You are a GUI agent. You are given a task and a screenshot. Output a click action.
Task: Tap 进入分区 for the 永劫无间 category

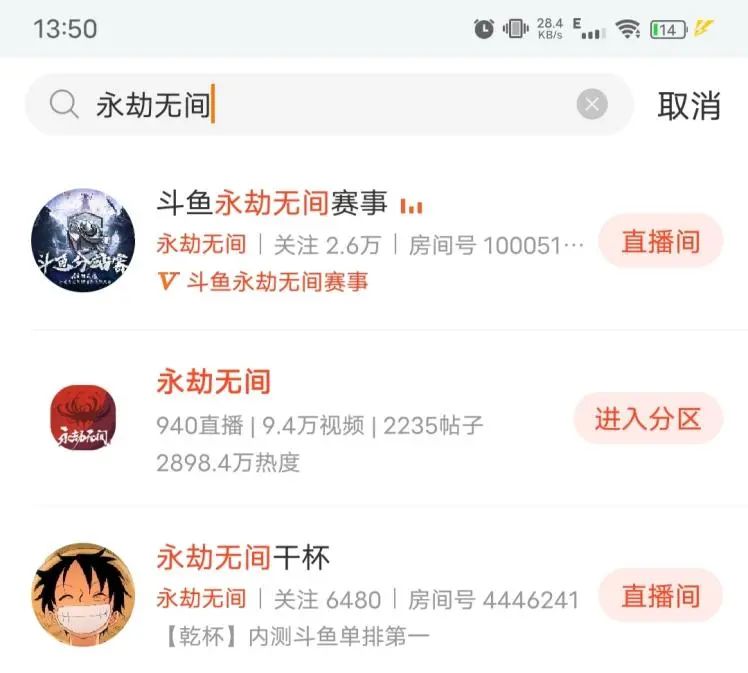pos(648,419)
